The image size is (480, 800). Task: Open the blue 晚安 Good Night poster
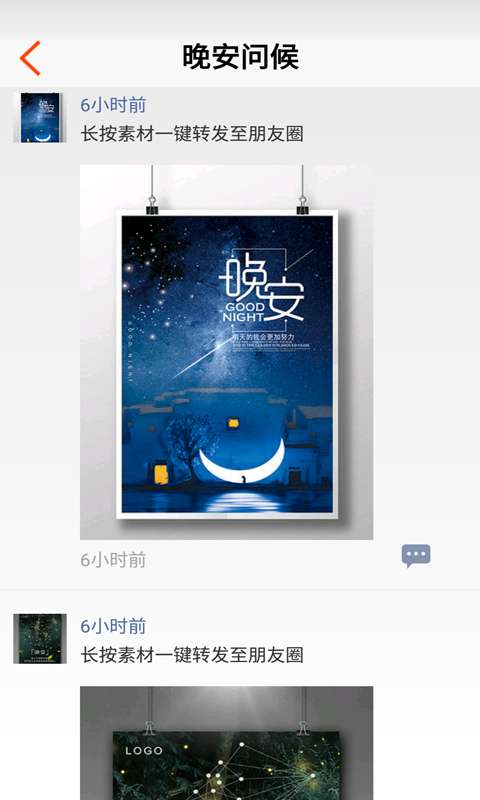point(226,352)
